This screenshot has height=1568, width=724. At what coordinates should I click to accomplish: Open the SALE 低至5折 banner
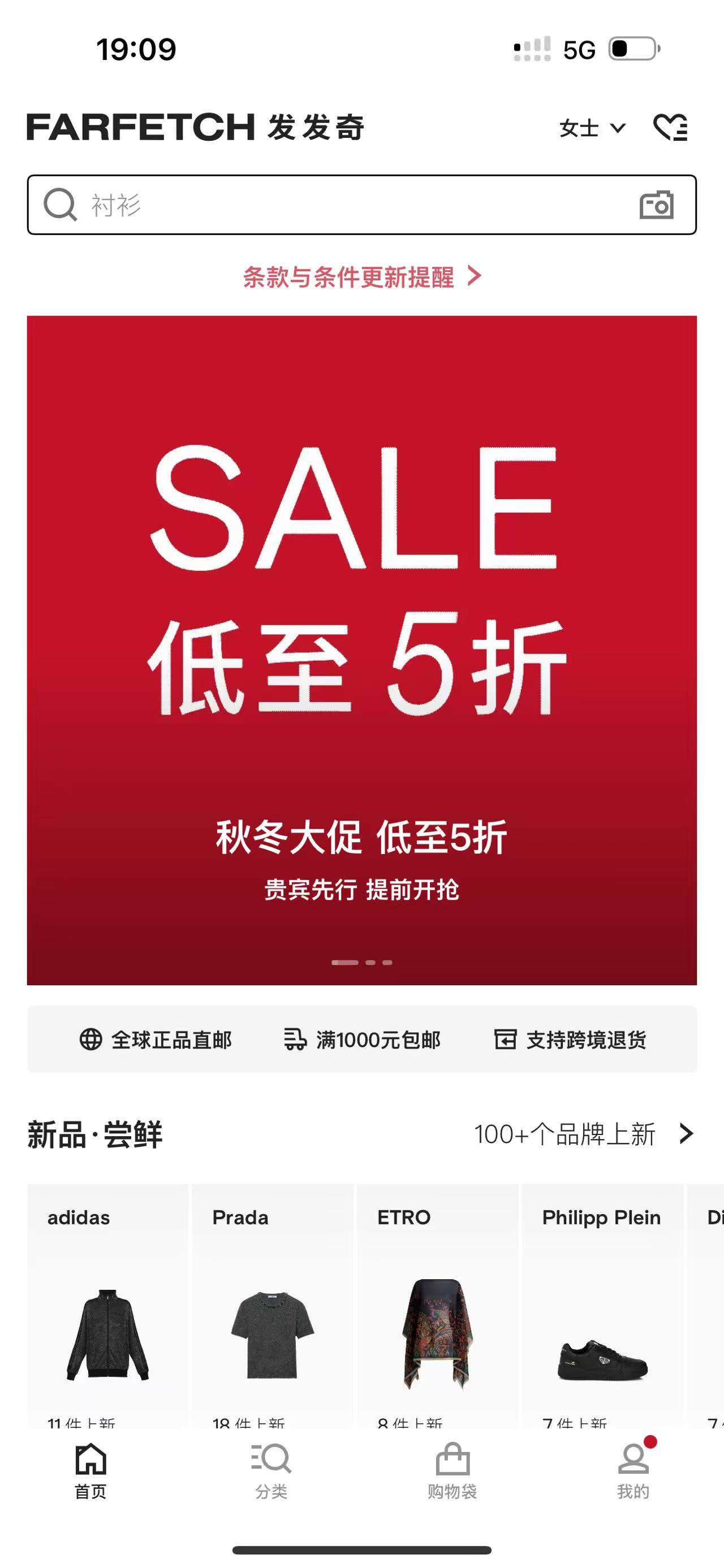pyautogui.click(x=361, y=649)
